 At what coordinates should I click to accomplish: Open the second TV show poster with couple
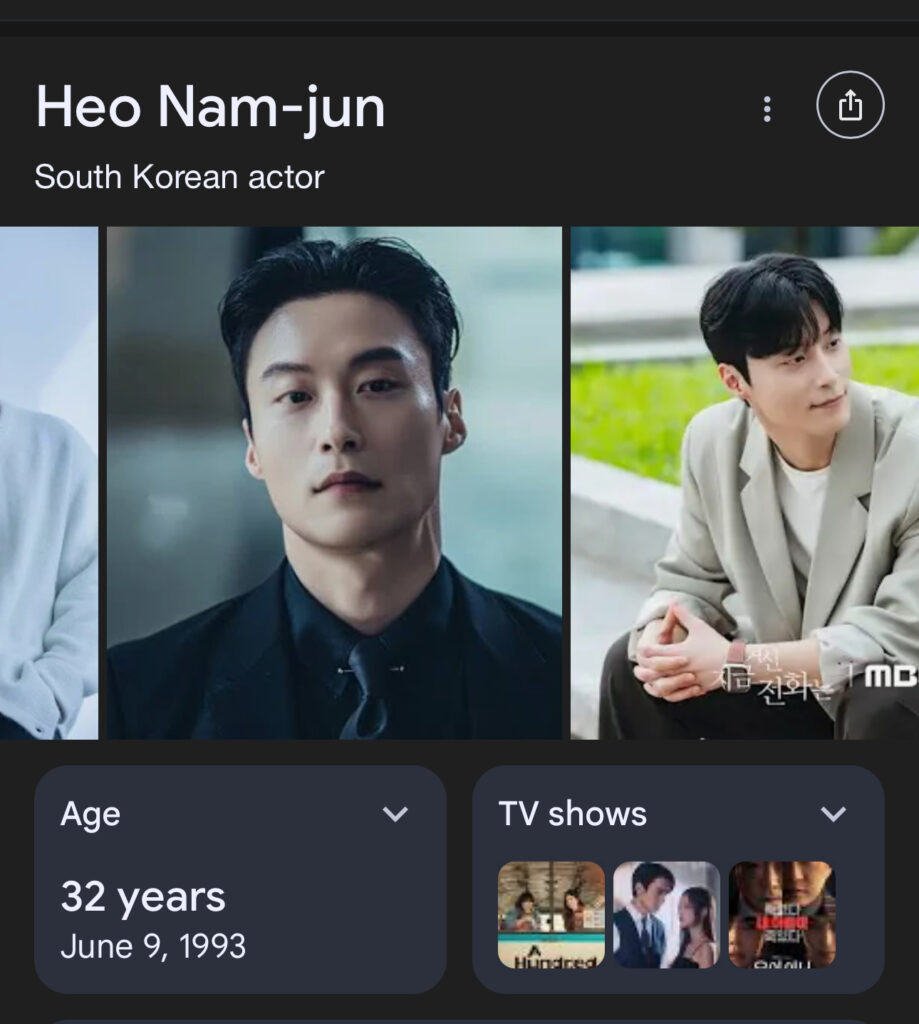point(666,914)
